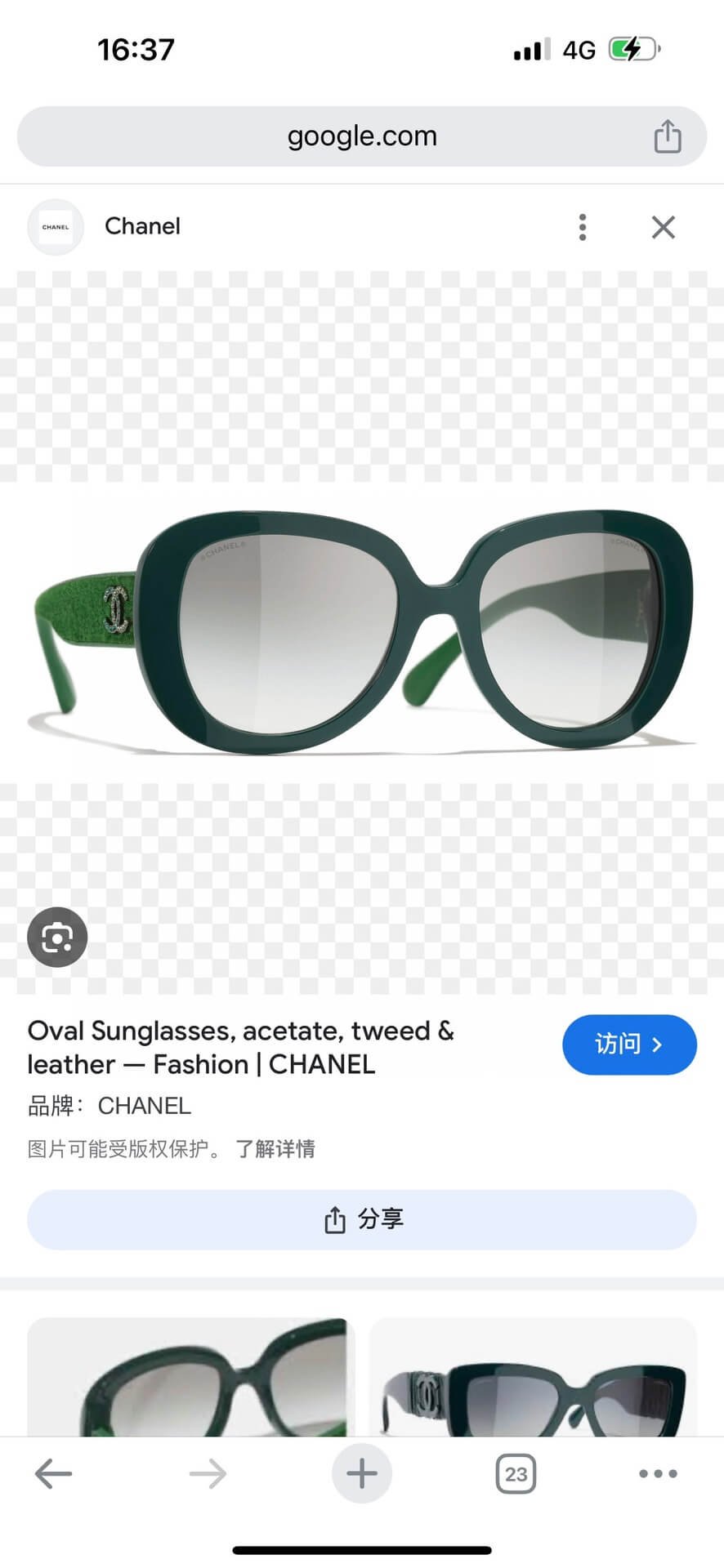The image size is (724, 1568).
Task: Open the three-dot overflow menu beside Chanel
Action: click(x=582, y=227)
